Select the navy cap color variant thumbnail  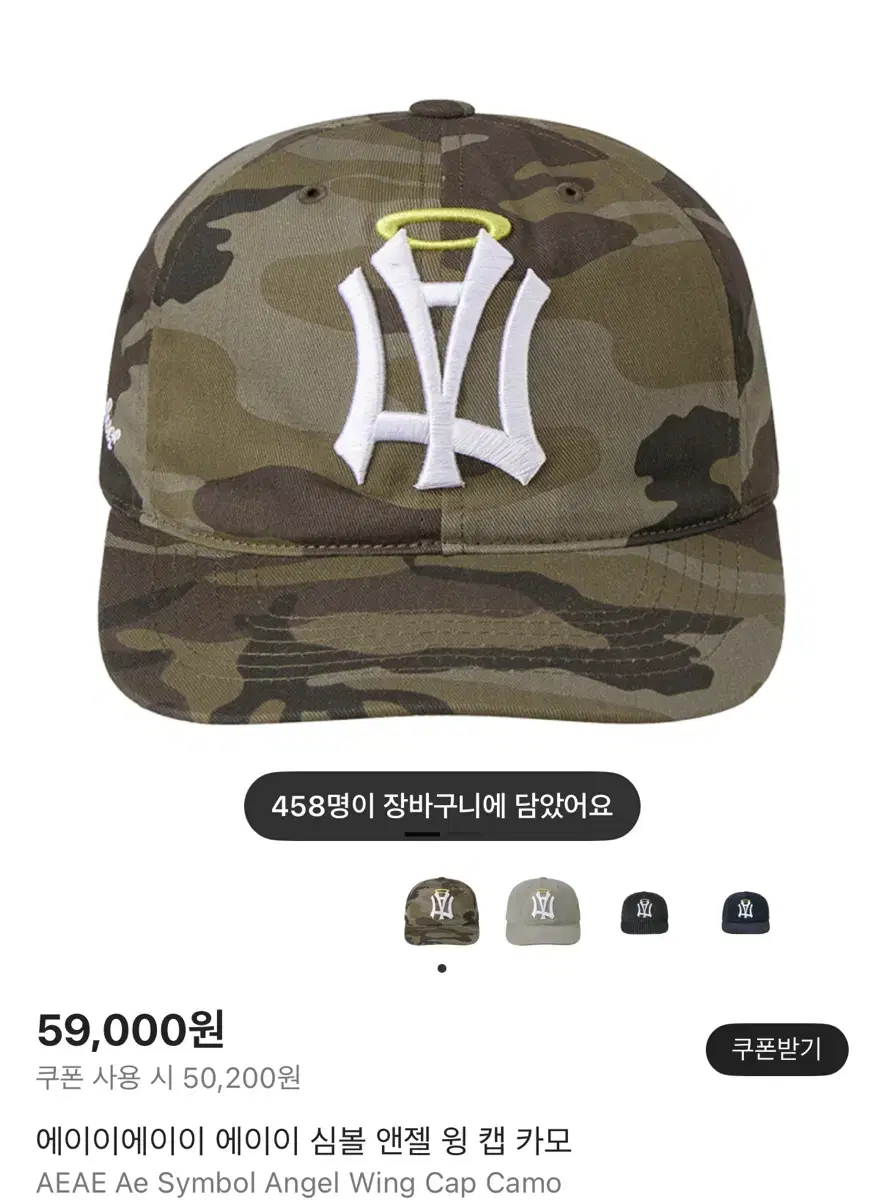coord(748,910)
